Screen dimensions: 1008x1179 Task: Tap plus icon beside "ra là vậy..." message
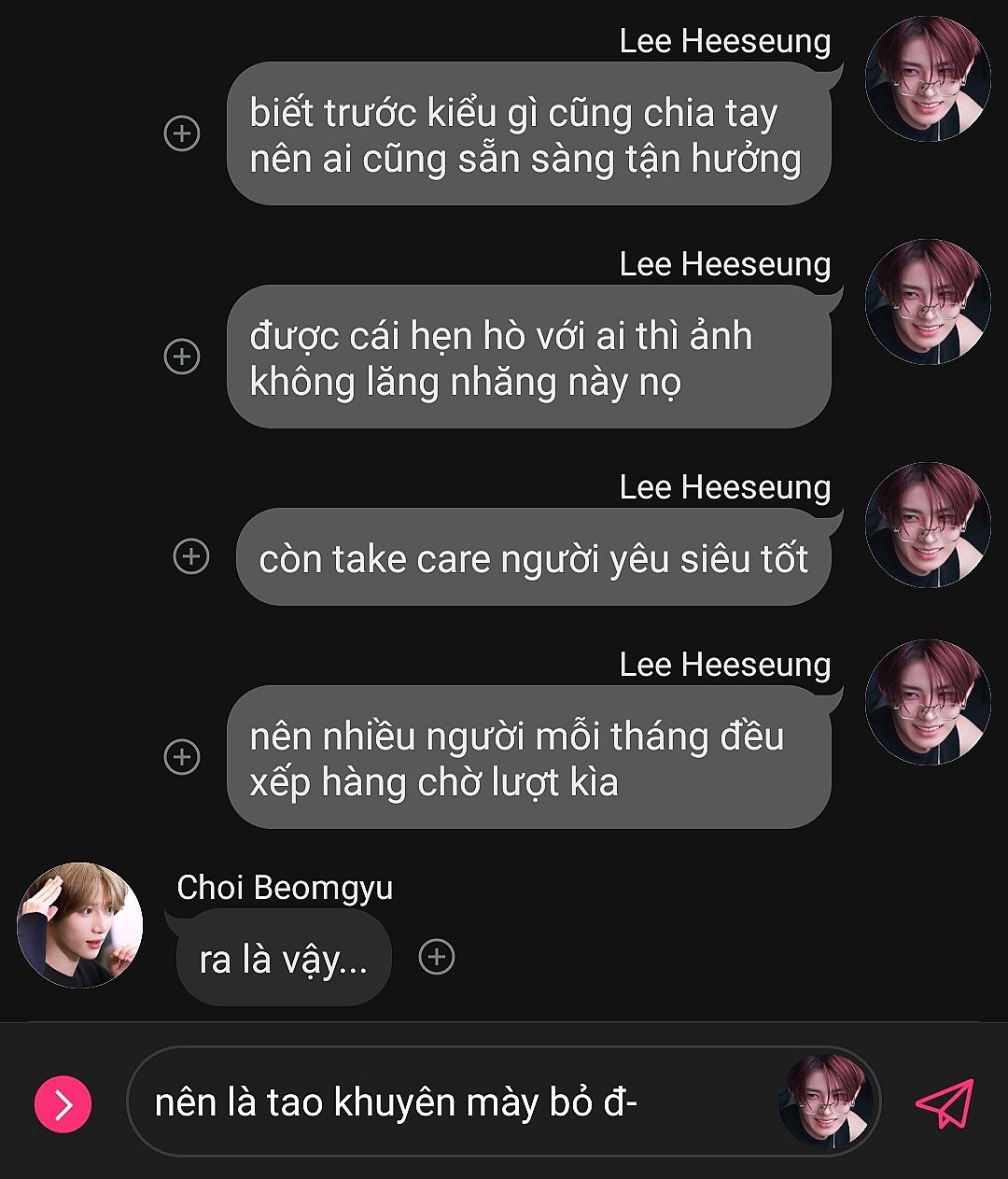(x=437, y=957)
